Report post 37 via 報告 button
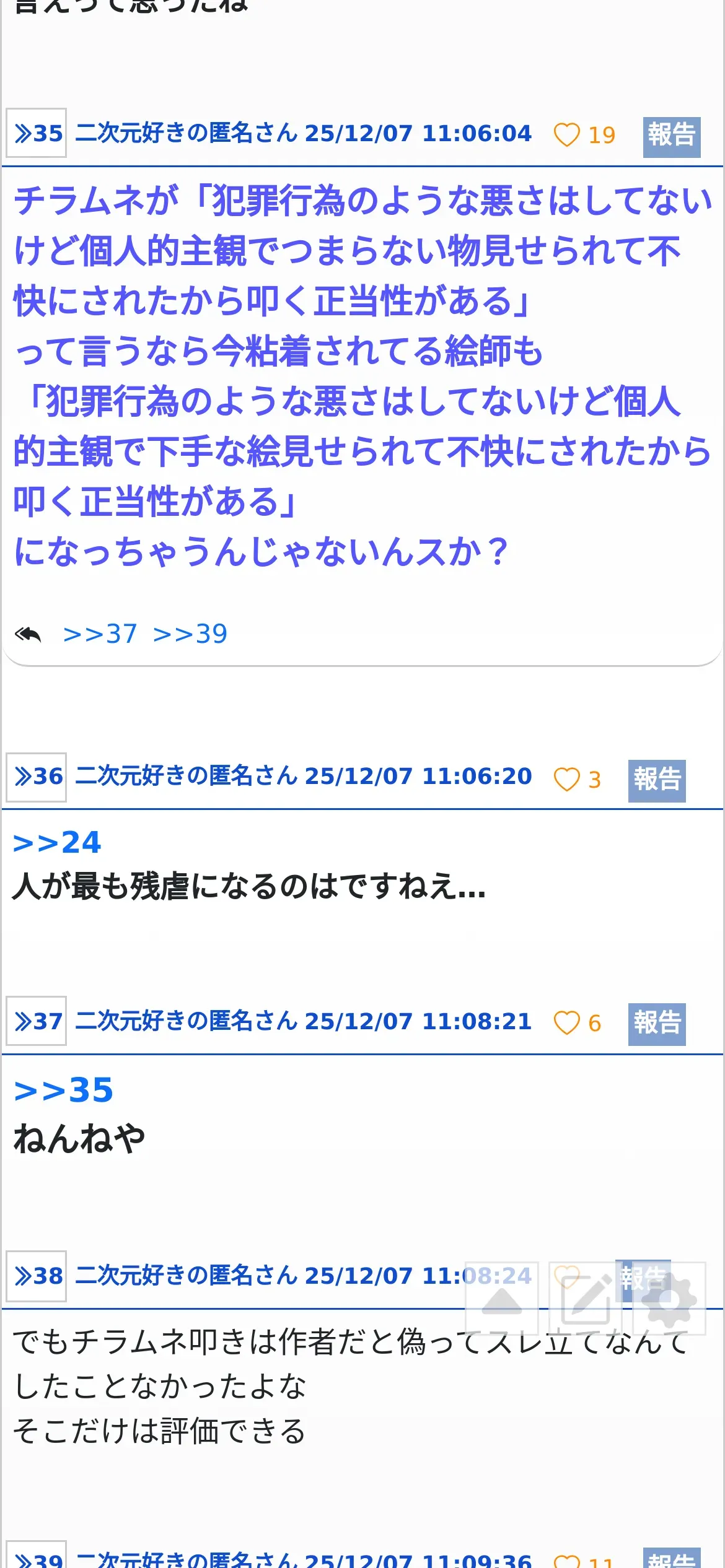Screen dimensions: 725x1568 click(657, 1024)
